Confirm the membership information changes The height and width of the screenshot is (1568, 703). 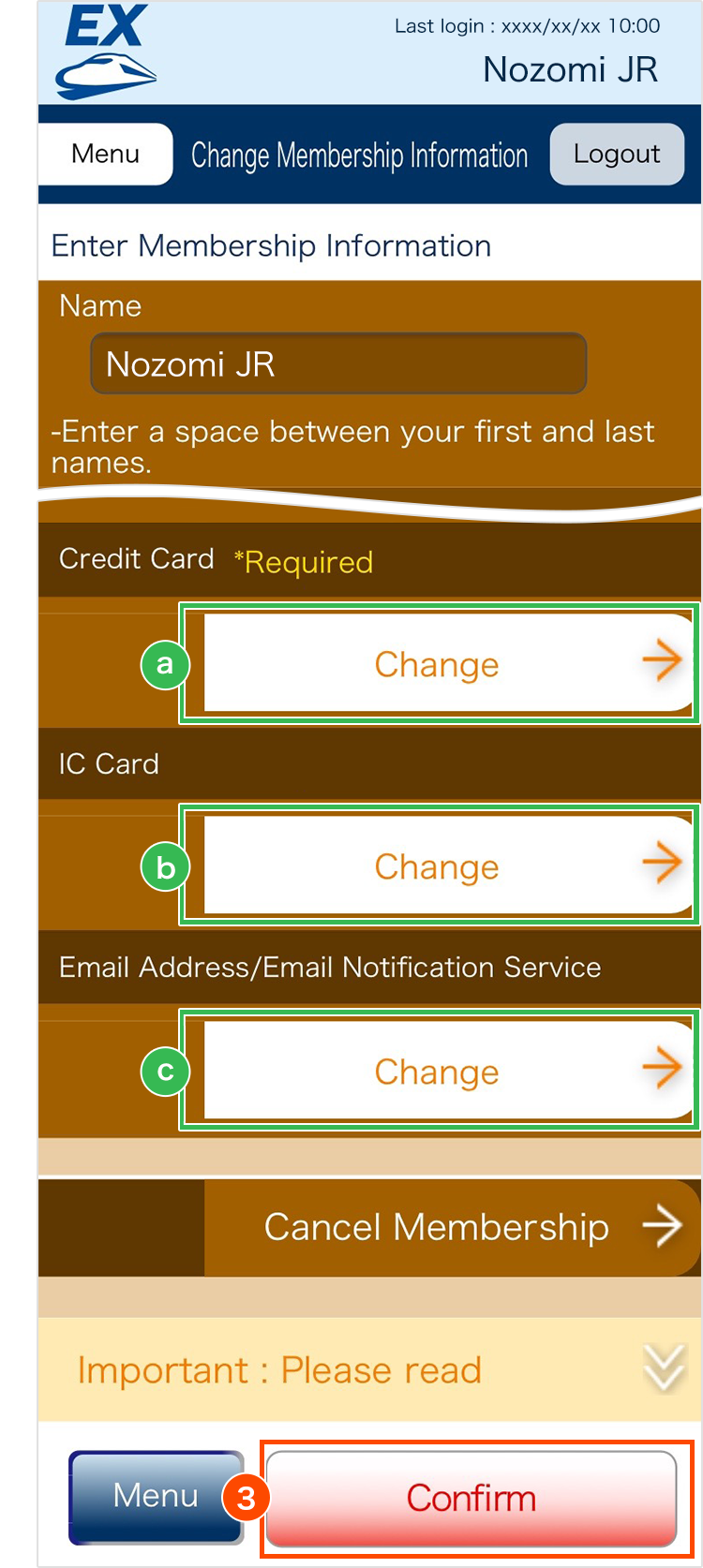(471, 1498)
